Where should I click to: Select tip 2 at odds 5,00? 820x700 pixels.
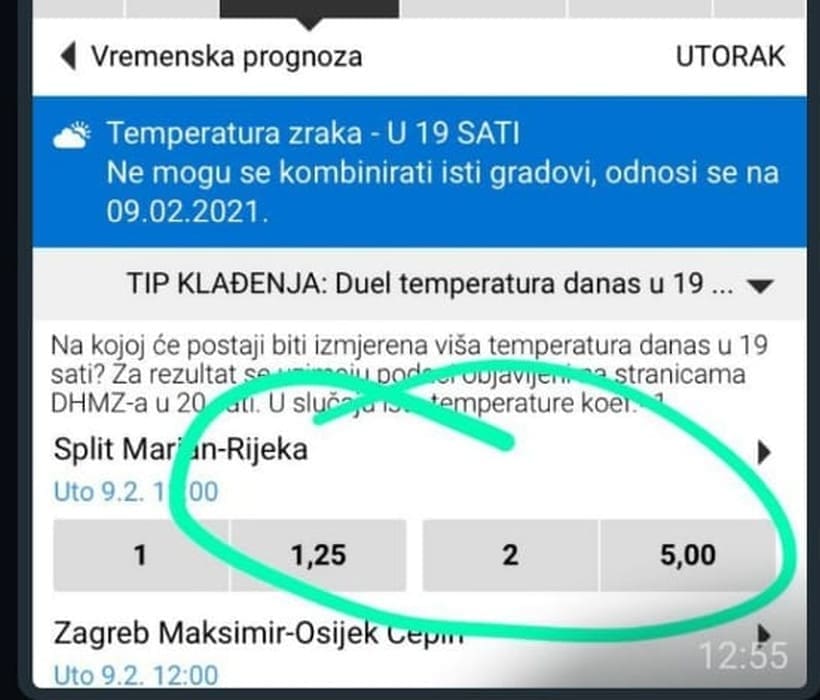(x=598, y=555)
